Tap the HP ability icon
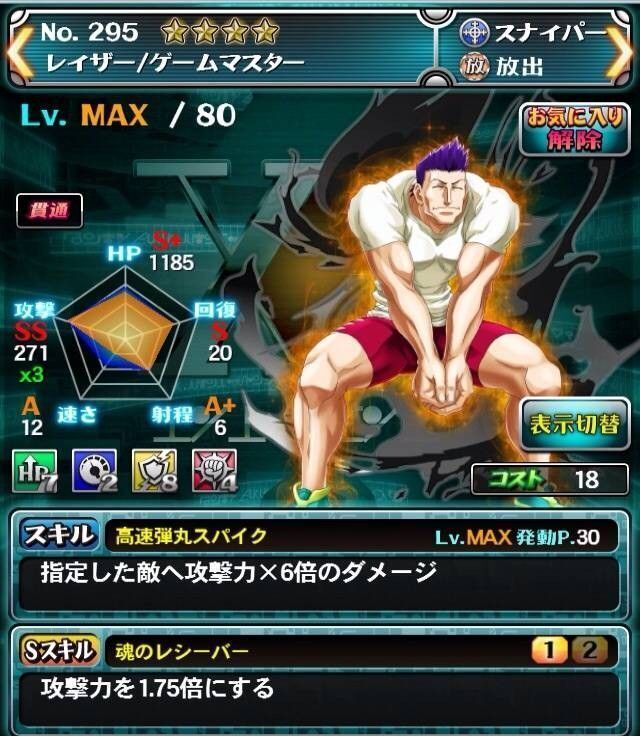 [34, 471]
